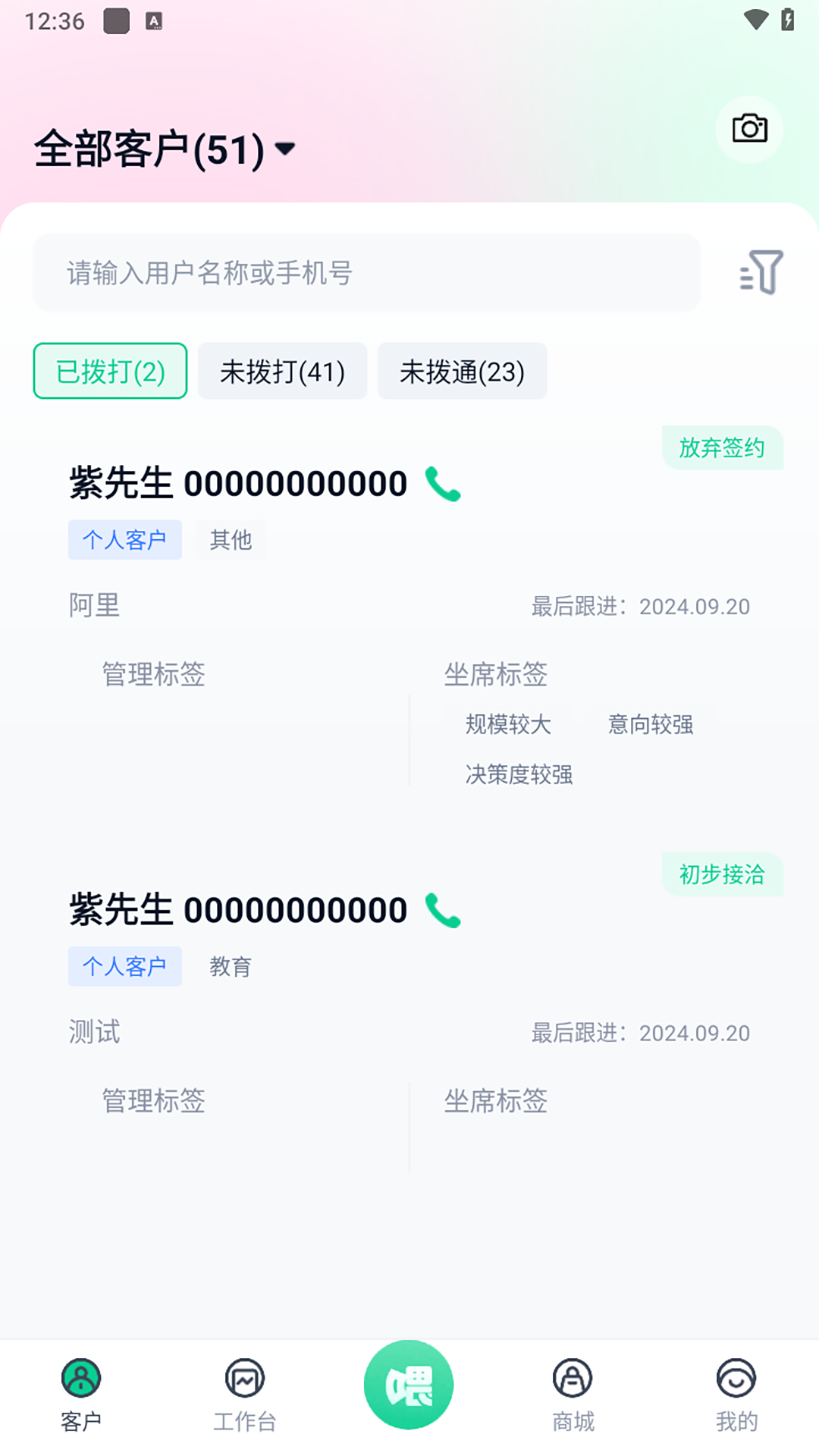The image size is (819, 1456).
Task: Open the 放弃签约 status label
Action: coord(722,447)
